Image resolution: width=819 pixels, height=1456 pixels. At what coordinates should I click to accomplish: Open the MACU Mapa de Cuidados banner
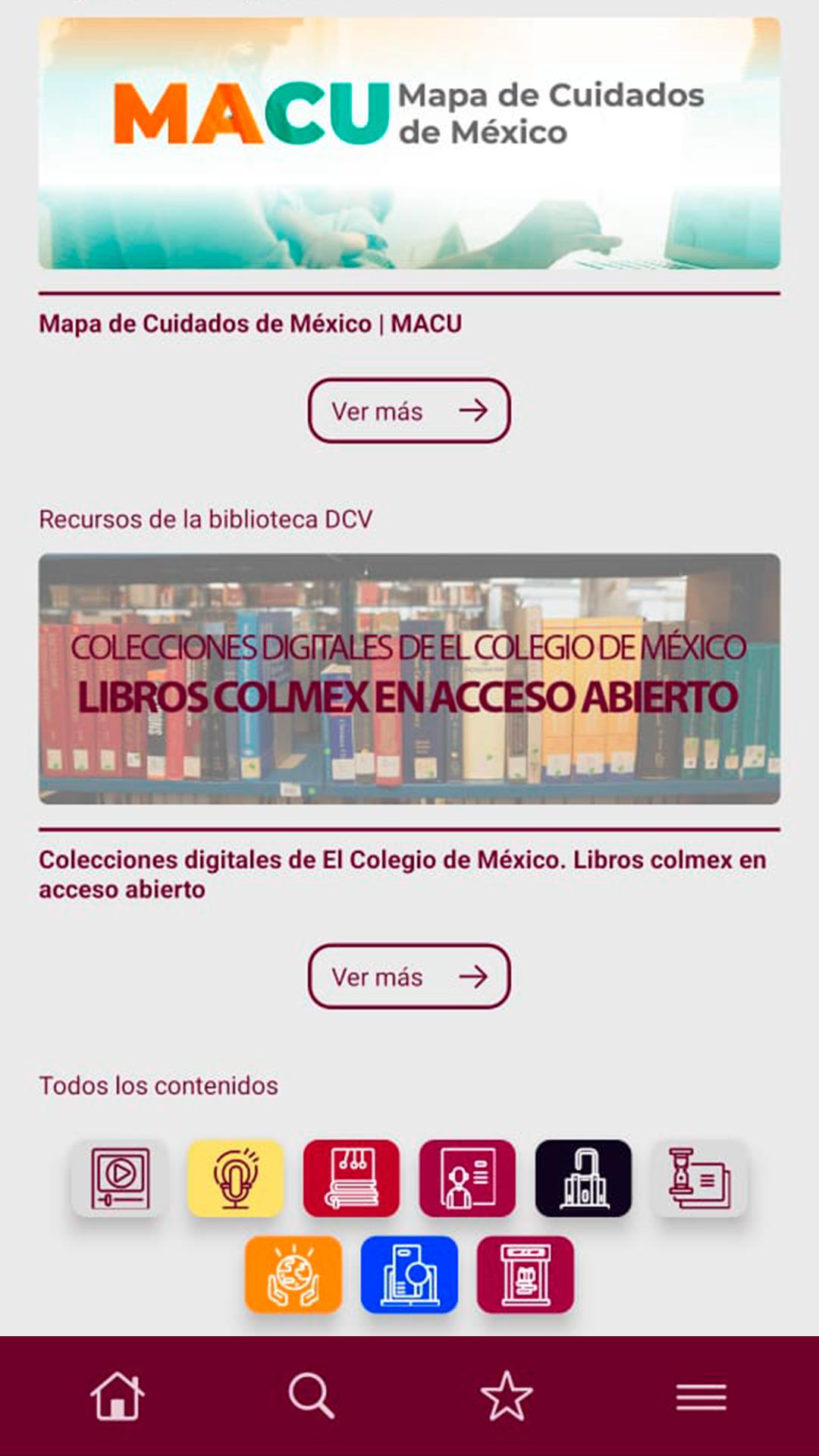pos(409,143)
